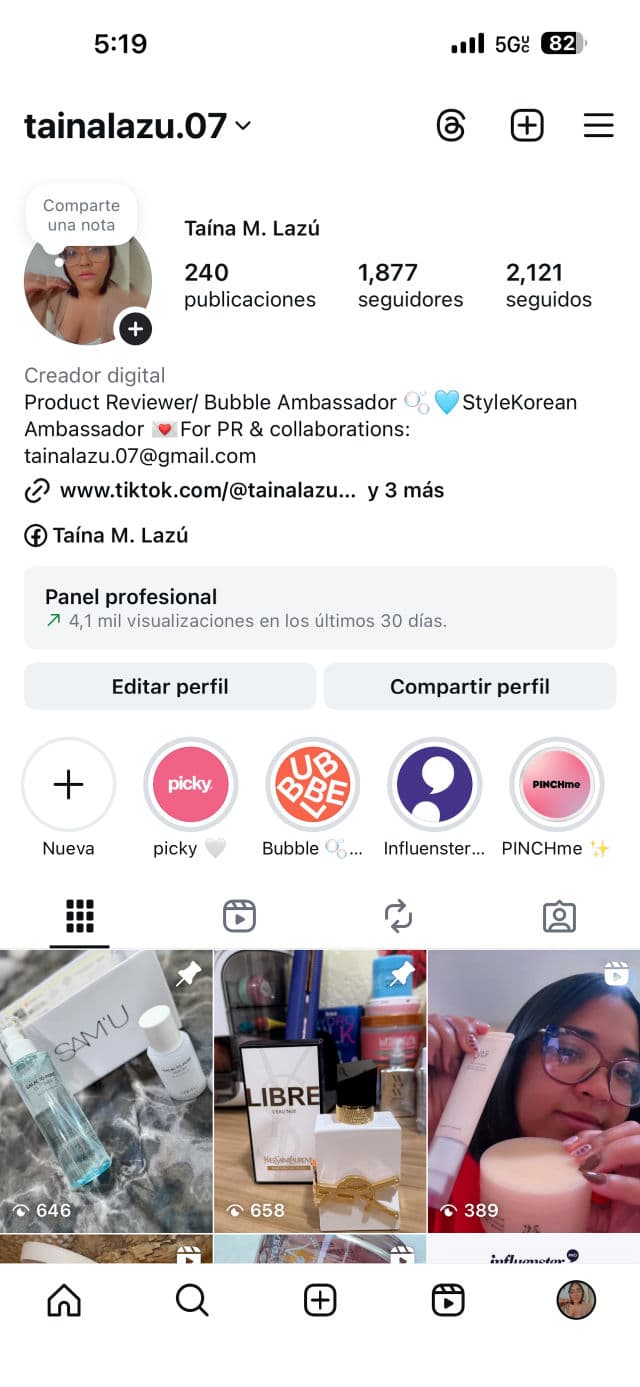View the Bubble story highlight
Screen dimensions: 640x1387
312,785
